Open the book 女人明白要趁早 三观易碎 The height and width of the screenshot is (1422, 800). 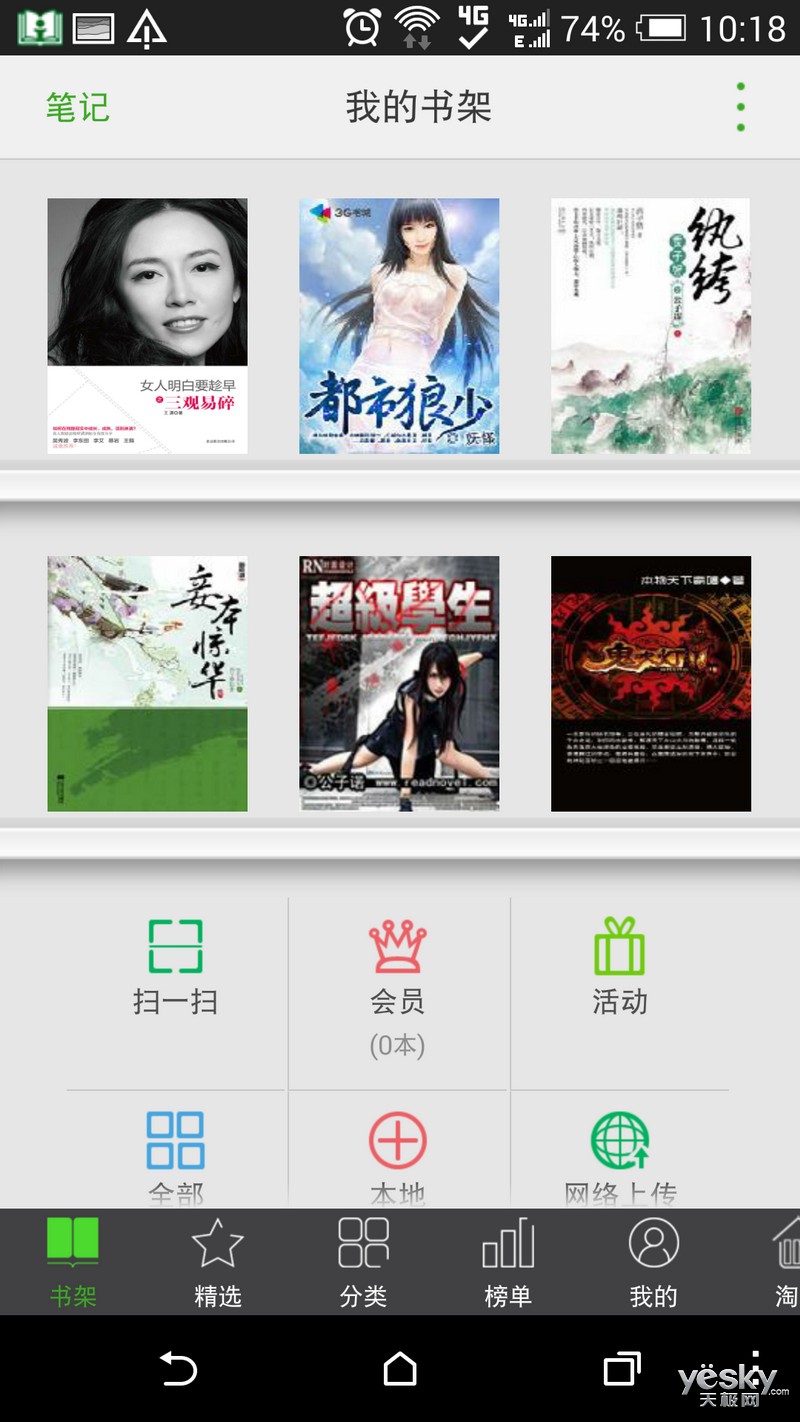[147, 326]
